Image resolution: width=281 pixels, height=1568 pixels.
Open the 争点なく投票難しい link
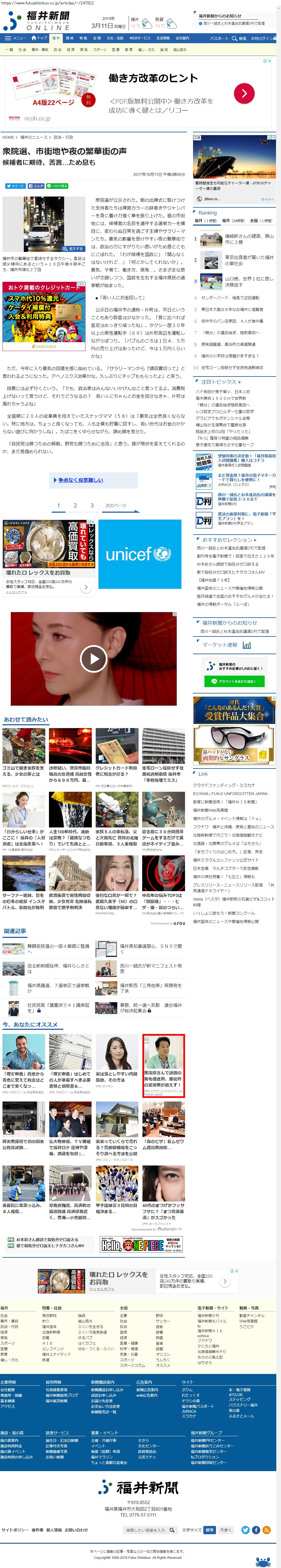[80, 480]
